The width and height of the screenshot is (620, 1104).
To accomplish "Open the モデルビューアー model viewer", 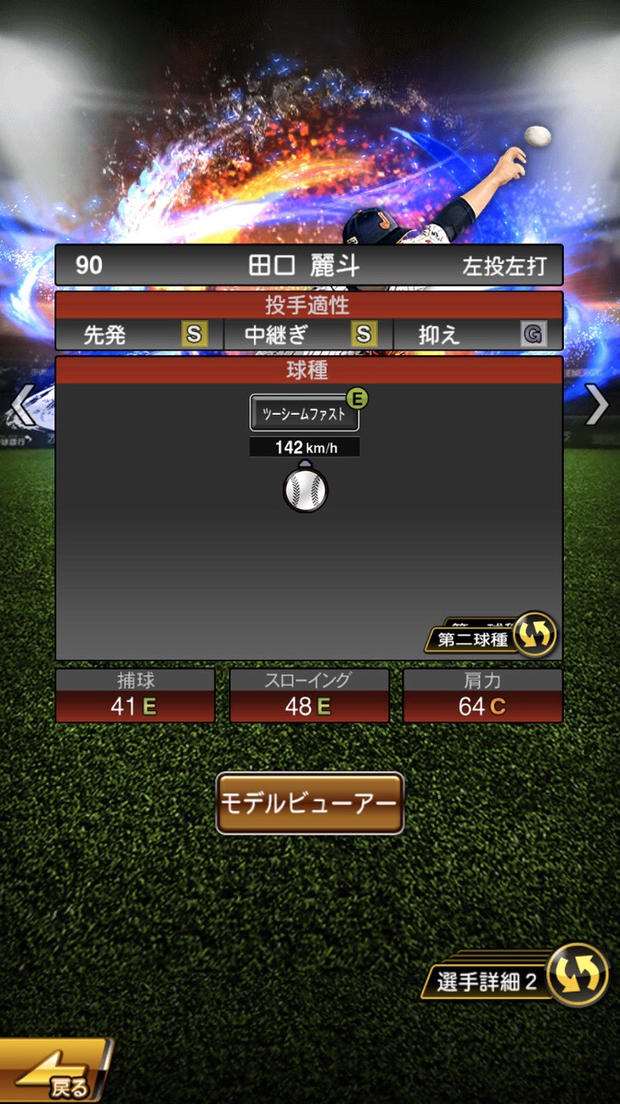I will (x=310, y=803).
